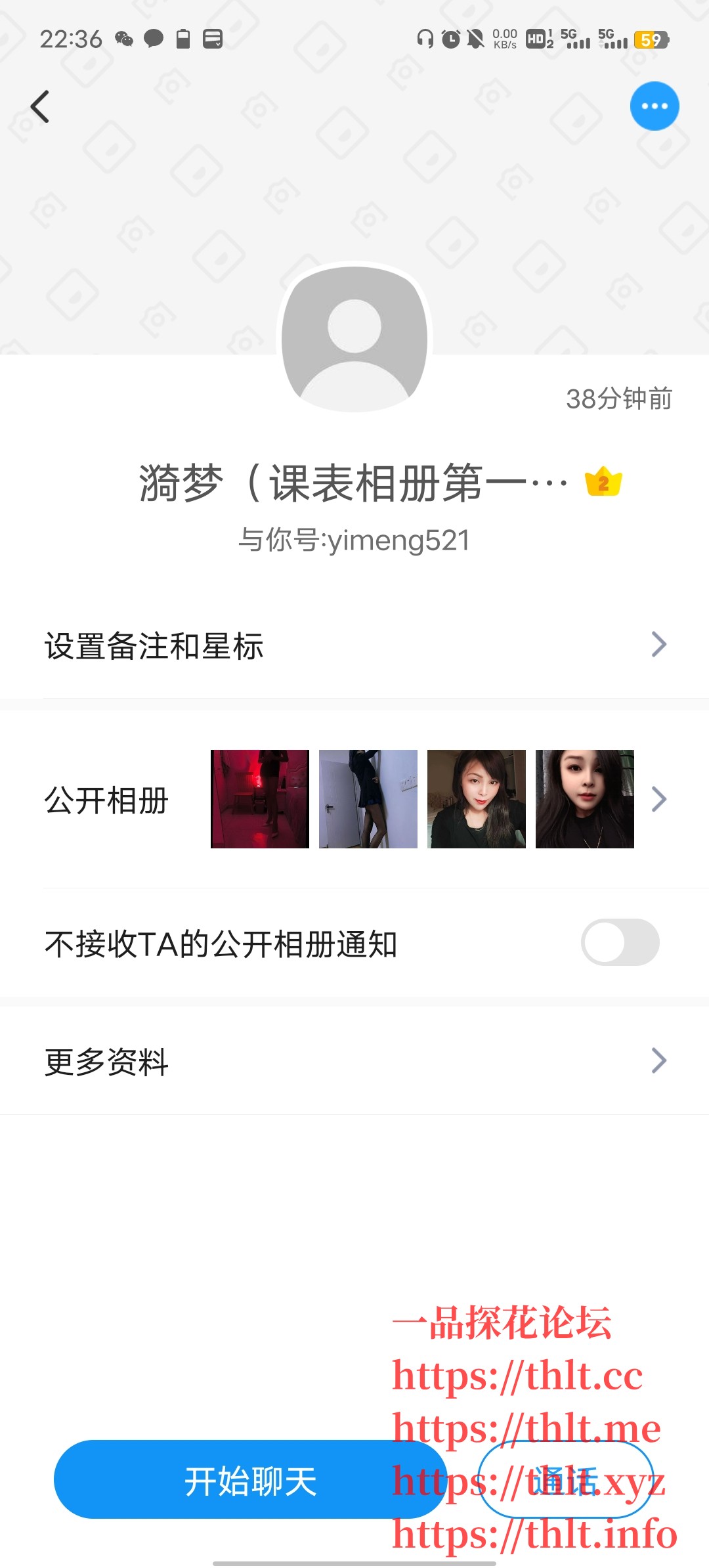Toggle 不接收TA的公开相册通知 switch

click(x=620, y=942)
